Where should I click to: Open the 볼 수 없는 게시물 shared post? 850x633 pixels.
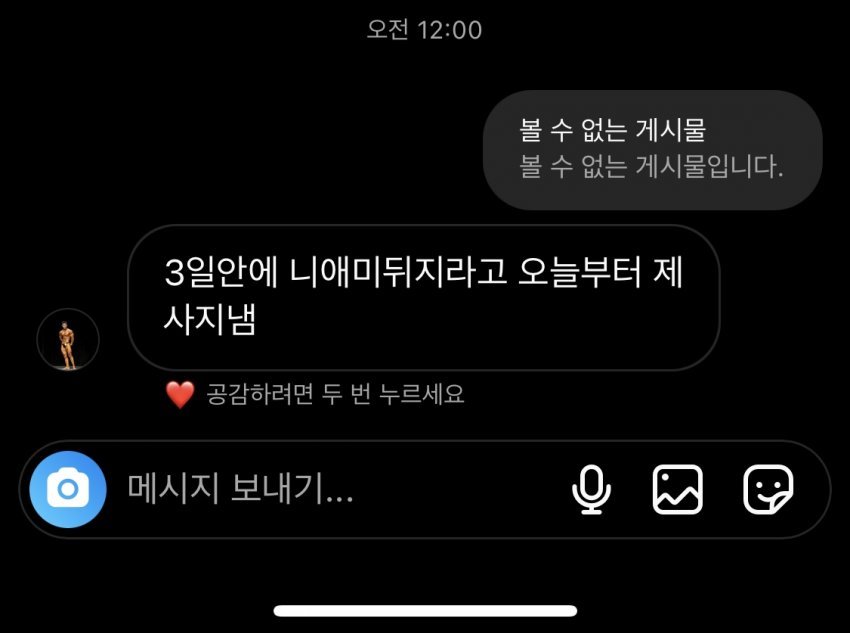tap(651, 150)
